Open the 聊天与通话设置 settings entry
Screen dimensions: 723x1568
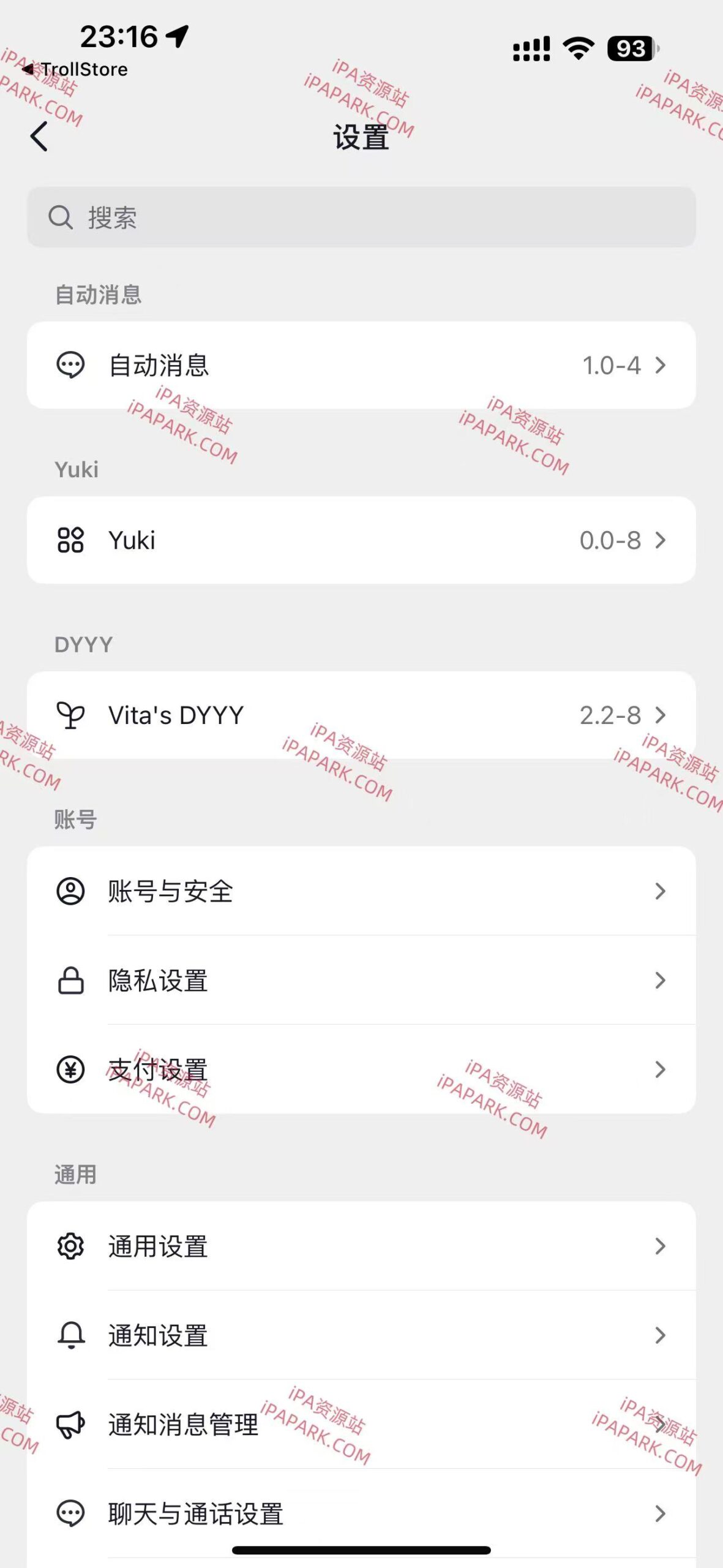tap(361, 1514)
